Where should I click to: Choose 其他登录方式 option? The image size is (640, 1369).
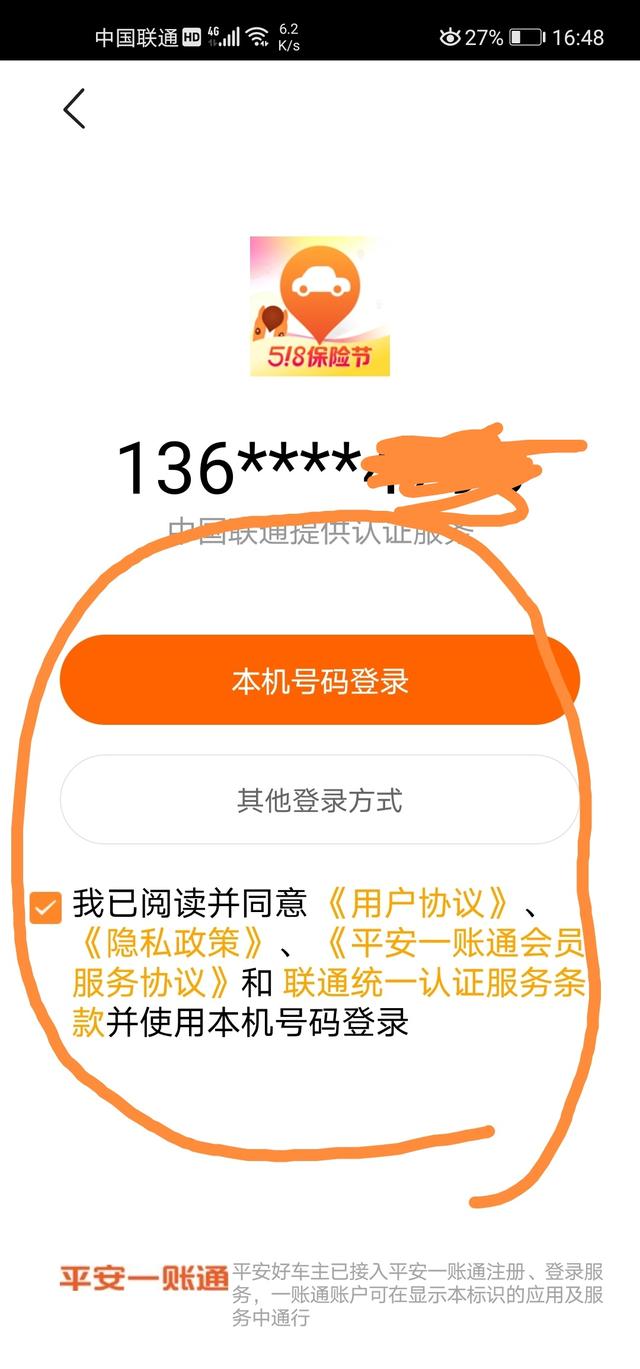coord(320,800)
